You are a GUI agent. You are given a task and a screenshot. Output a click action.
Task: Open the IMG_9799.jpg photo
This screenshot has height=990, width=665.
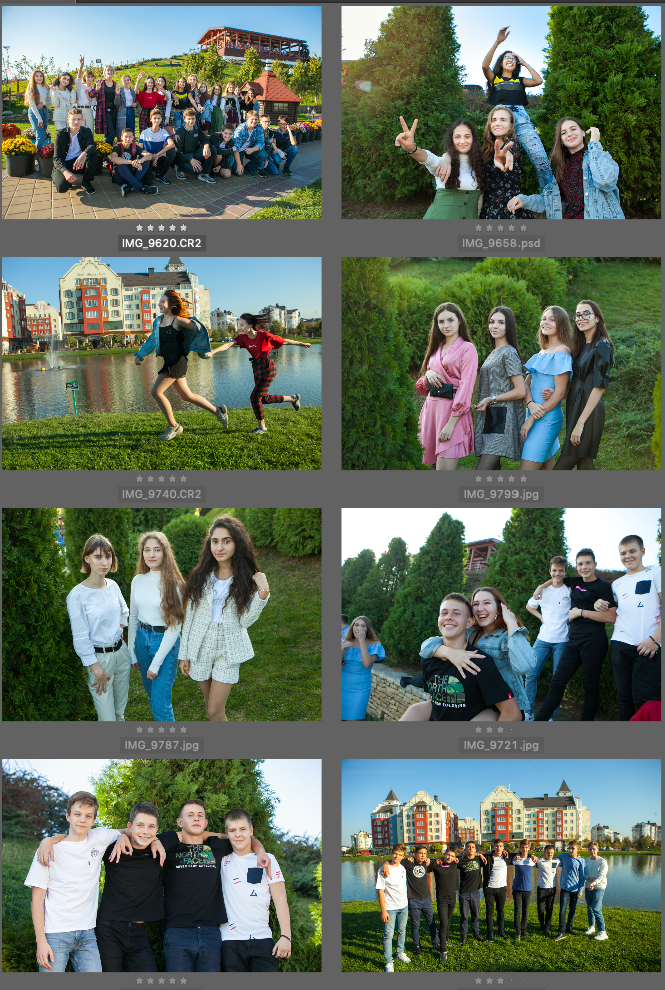[501, 363]
